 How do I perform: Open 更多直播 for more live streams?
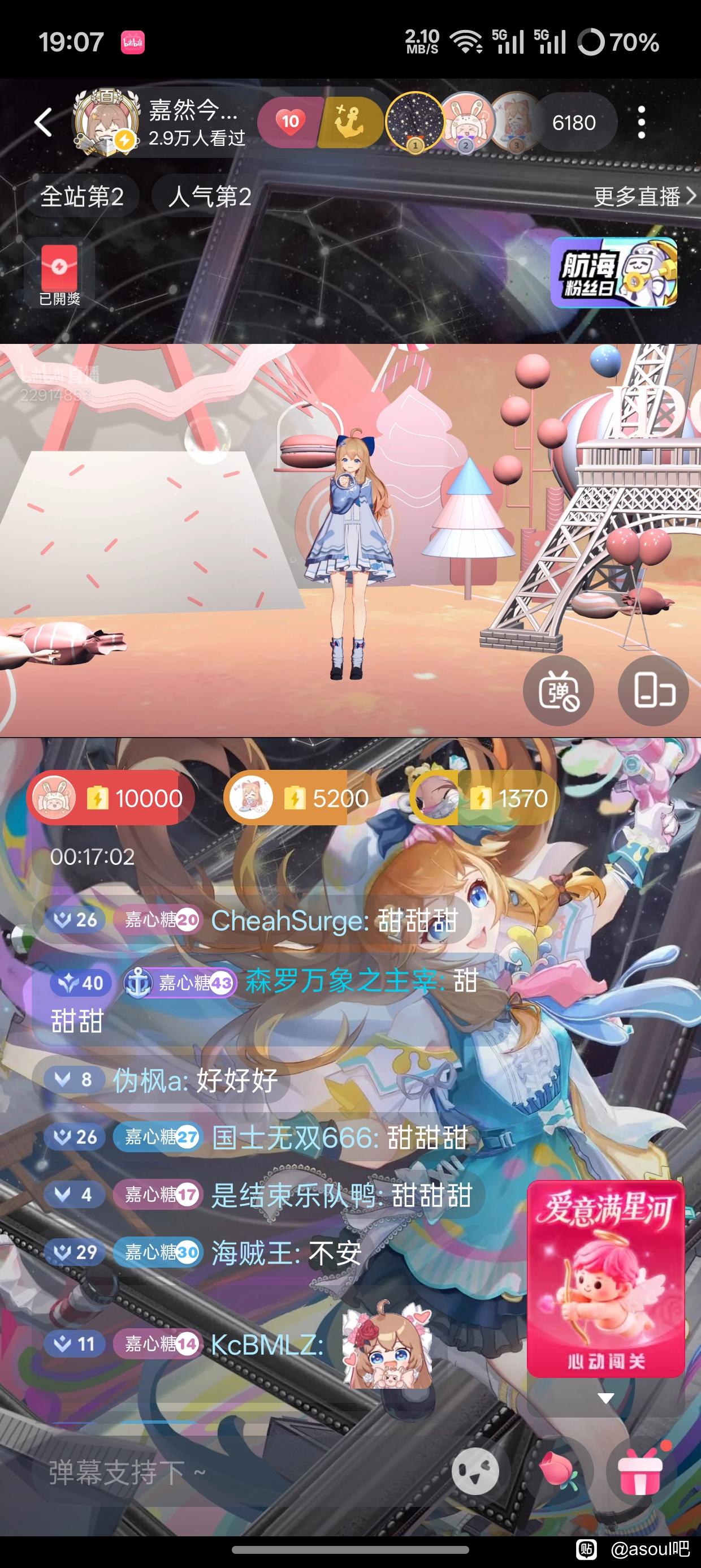pos(645,196)
